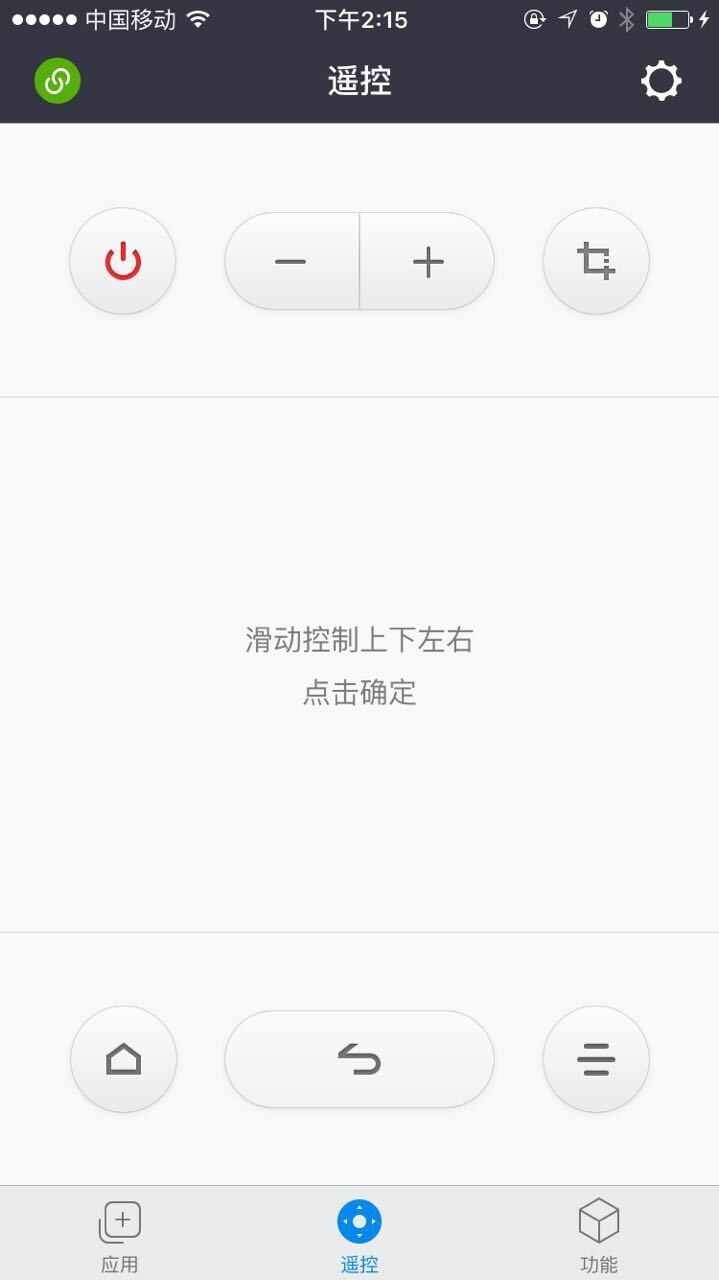Tap the remote's home button

coord(123,1059)
